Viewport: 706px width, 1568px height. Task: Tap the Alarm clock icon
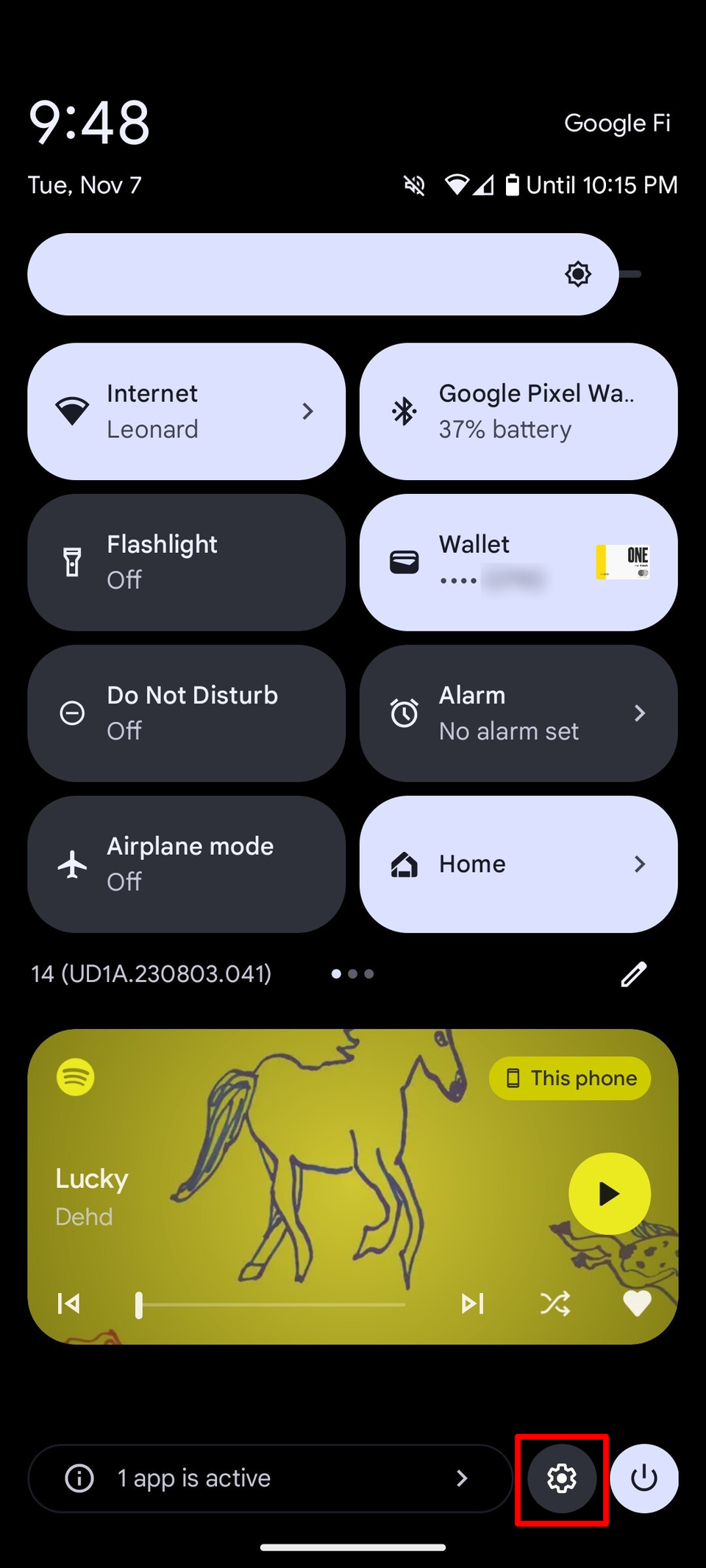404,712
